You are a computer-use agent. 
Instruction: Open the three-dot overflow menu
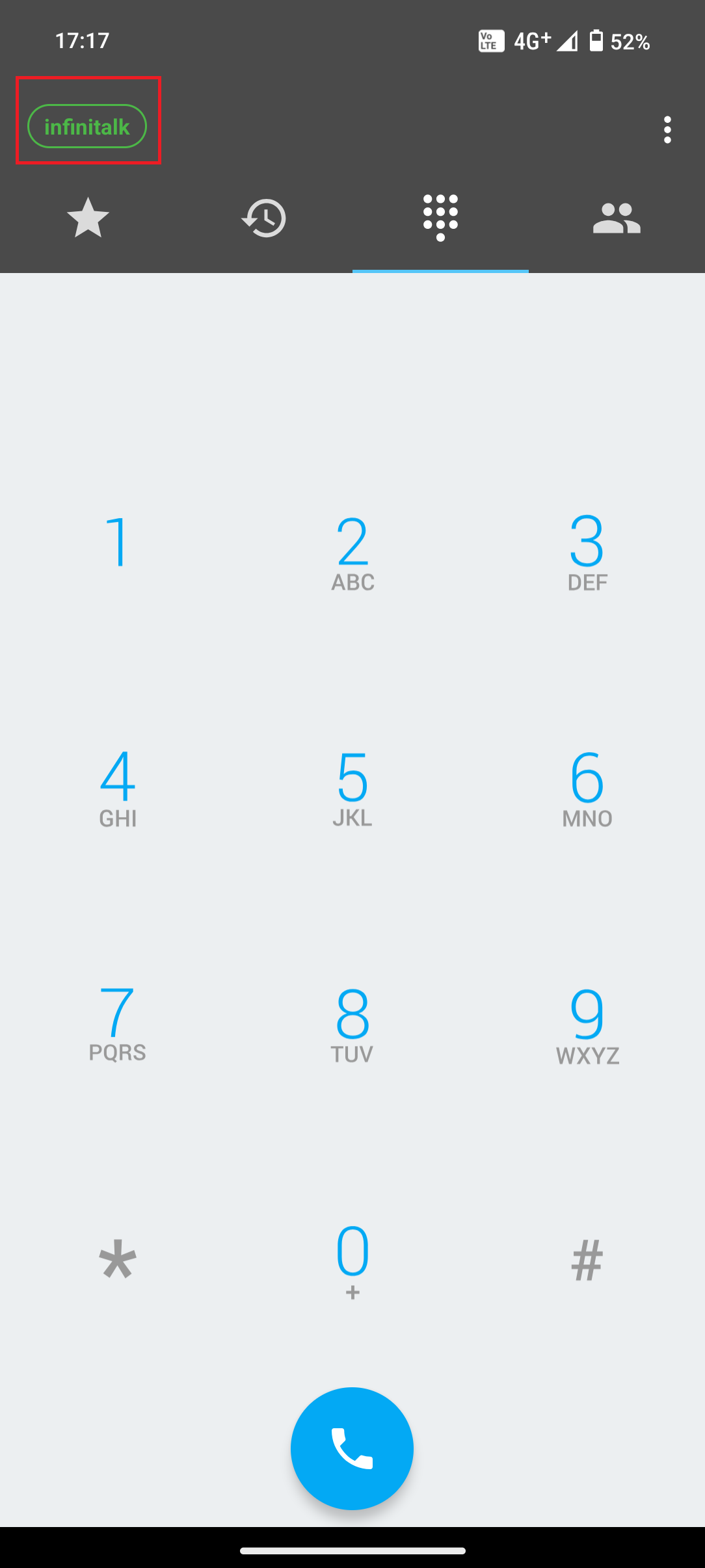(x=667, y=130)
